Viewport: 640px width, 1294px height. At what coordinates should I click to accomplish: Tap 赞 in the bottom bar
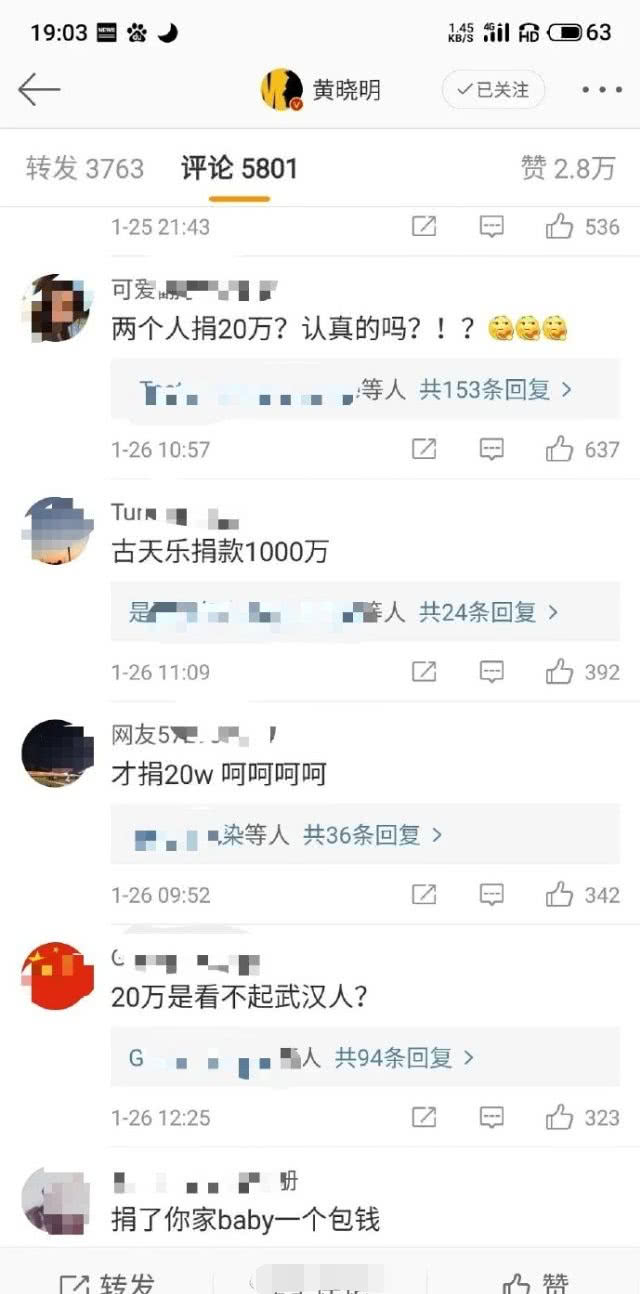click(535, 1280)
